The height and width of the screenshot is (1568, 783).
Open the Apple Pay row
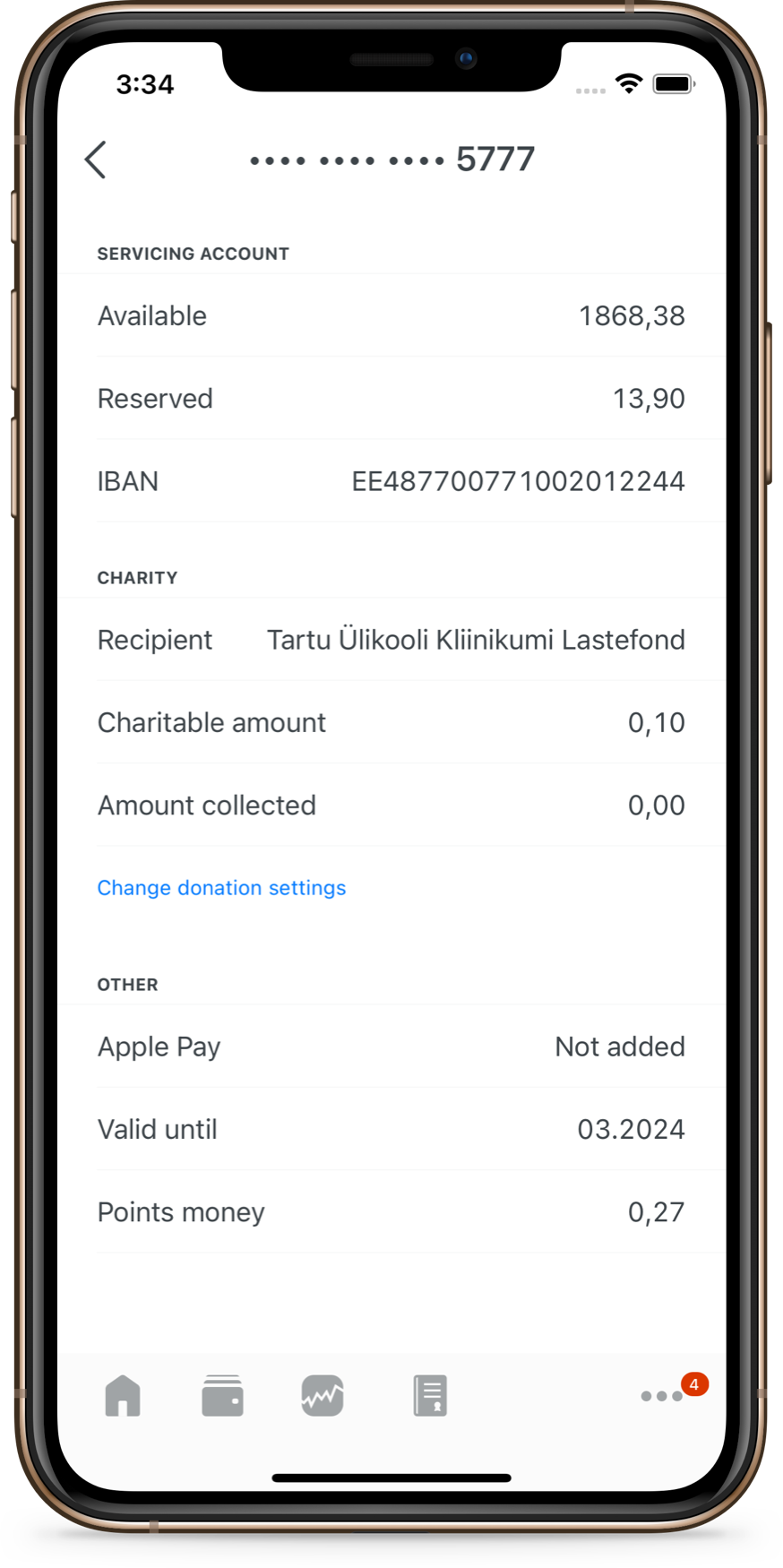pyautogui.click(x=391, y=1047)
